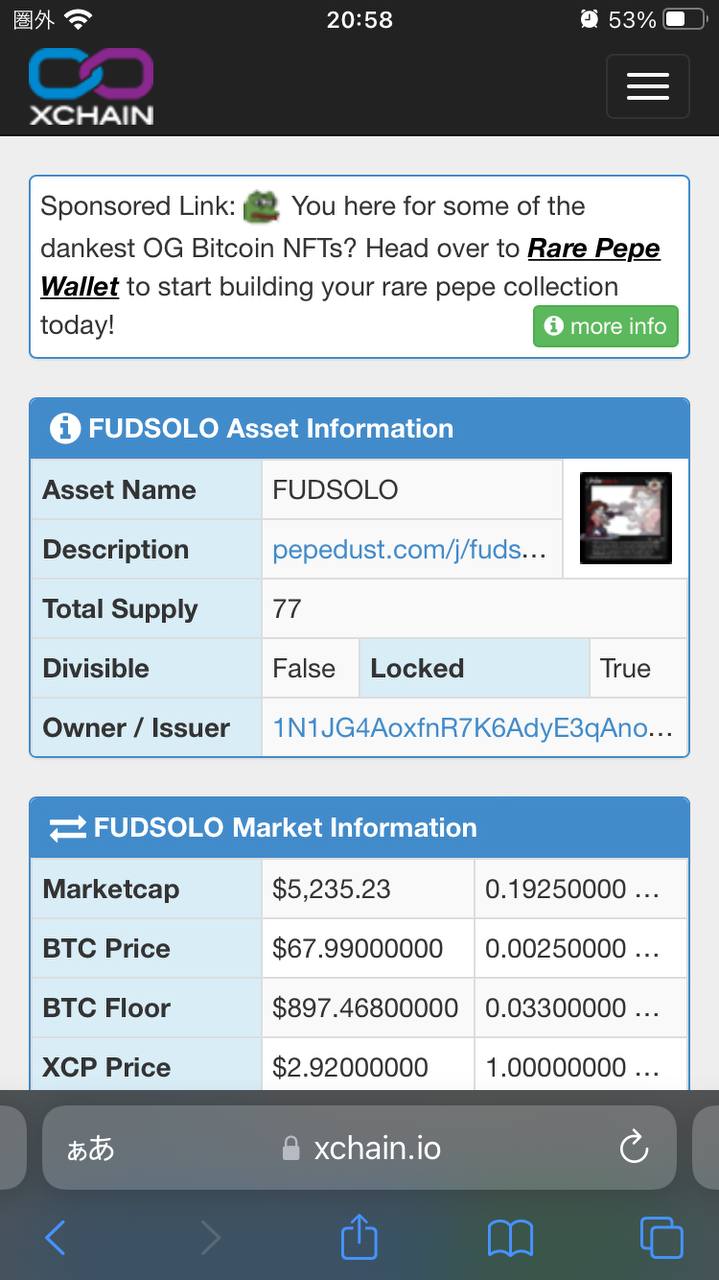The image size is (719, 1280).
Task: Go to the XCHAIN home logo
Action: tap(91, 87)
